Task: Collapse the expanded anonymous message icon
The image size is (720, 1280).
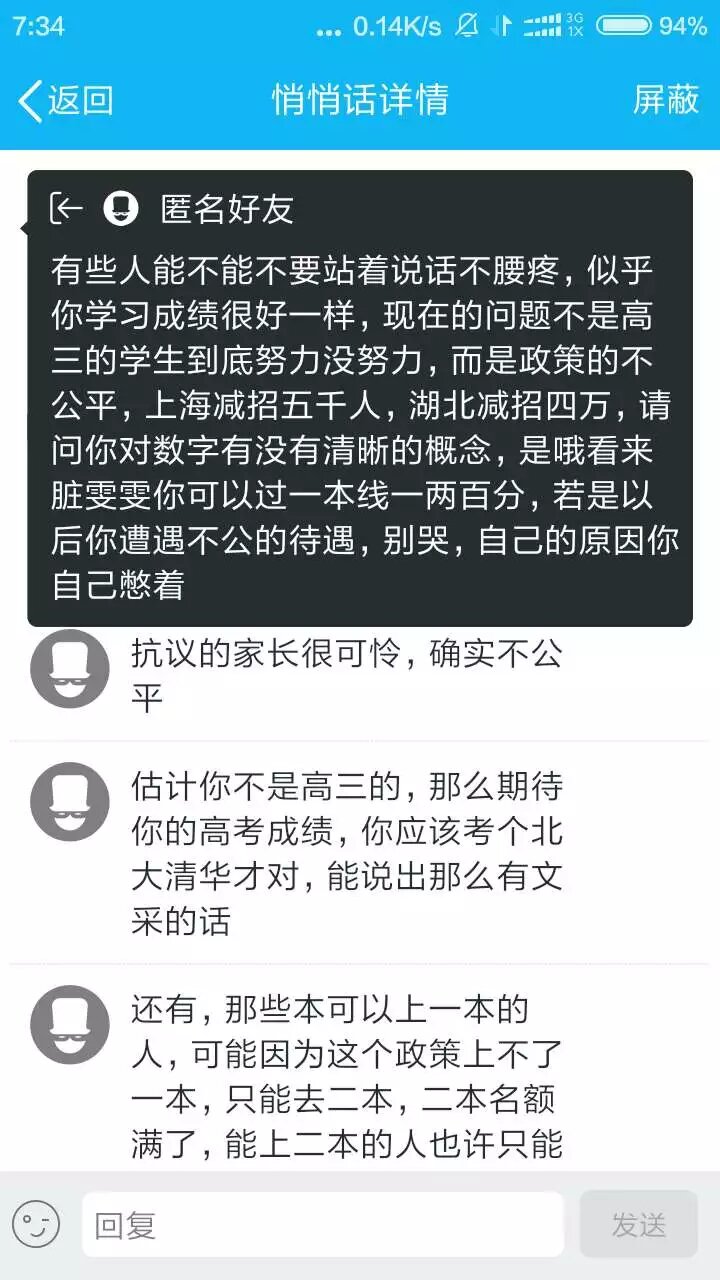Action: tap(67, 208)
